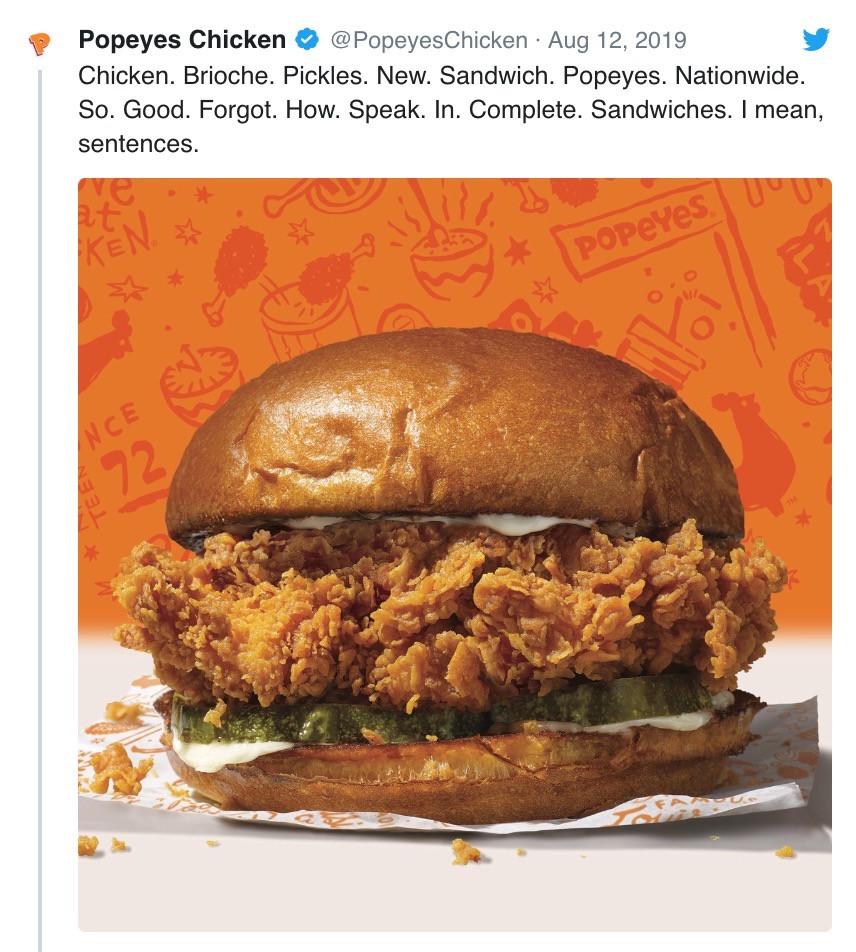Open the Popeyes Chicken profile avatar
Screen dimensions: 856x952
(x=39, y=44)
